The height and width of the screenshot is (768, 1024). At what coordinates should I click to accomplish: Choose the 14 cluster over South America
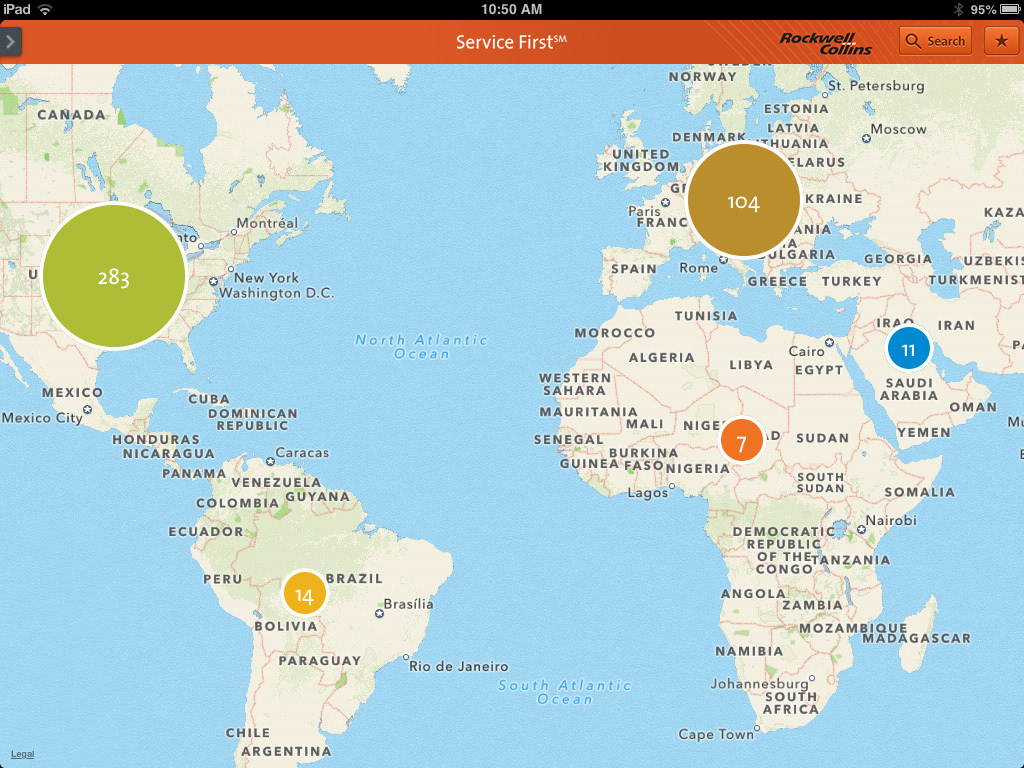coord(304,594)
